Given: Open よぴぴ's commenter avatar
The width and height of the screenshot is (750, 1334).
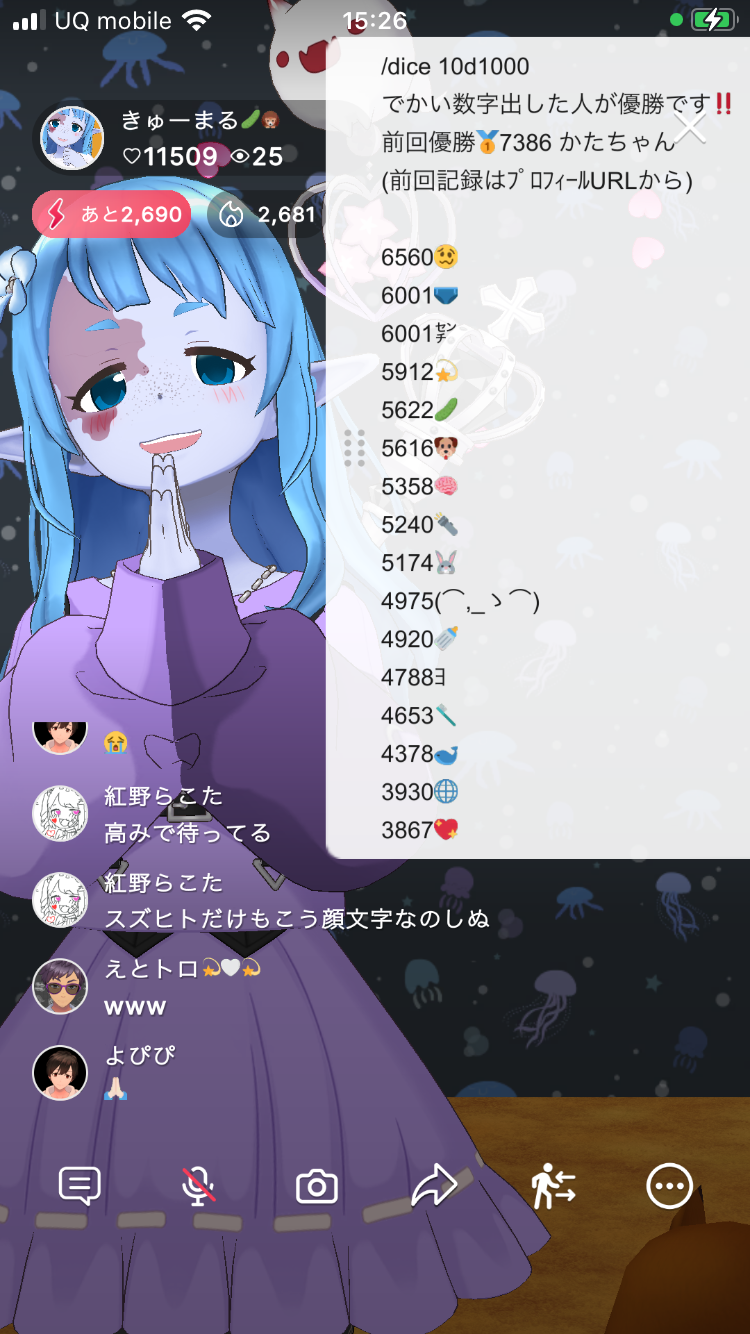Looking at the screenshot, I should [x=60, y=1073].
